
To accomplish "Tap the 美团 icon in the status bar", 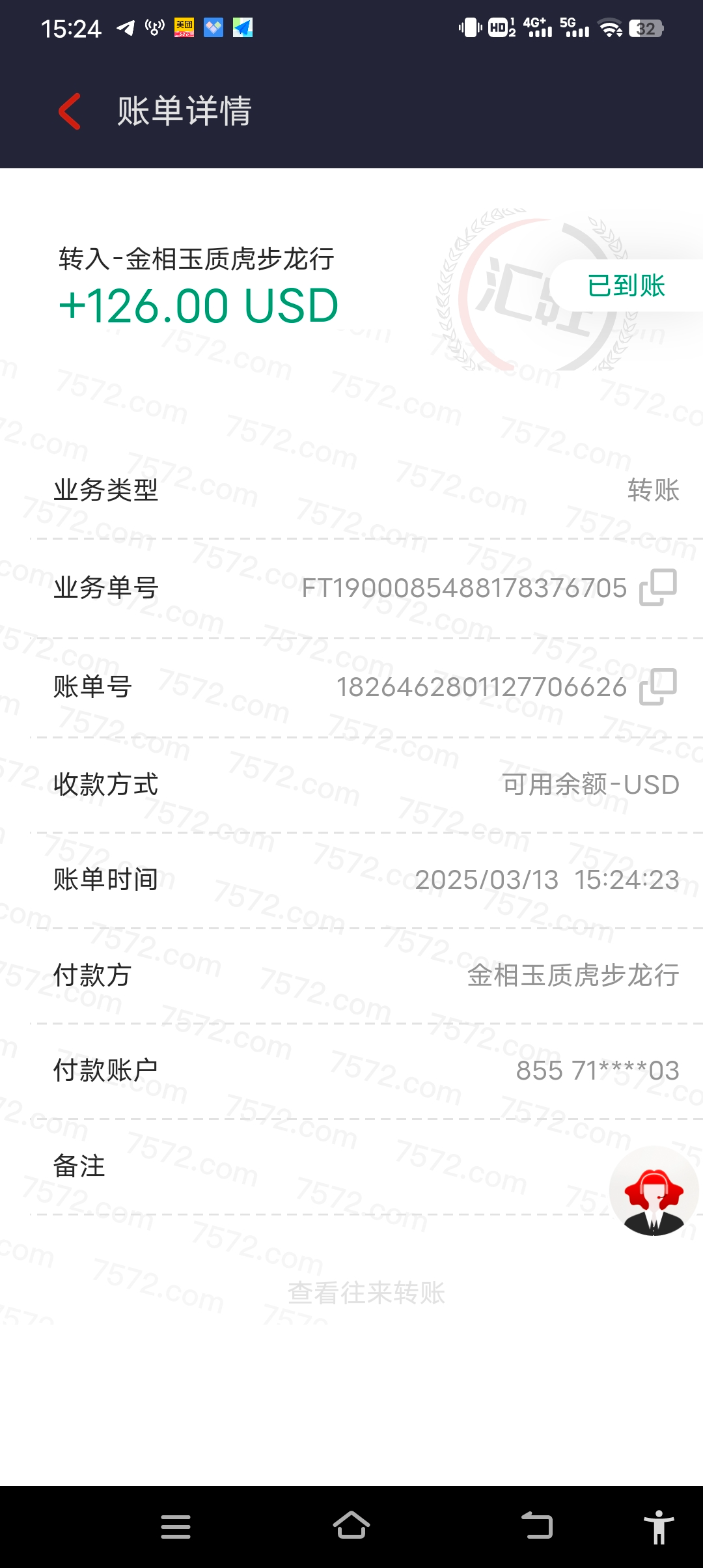I will click(x=185, y=27).
